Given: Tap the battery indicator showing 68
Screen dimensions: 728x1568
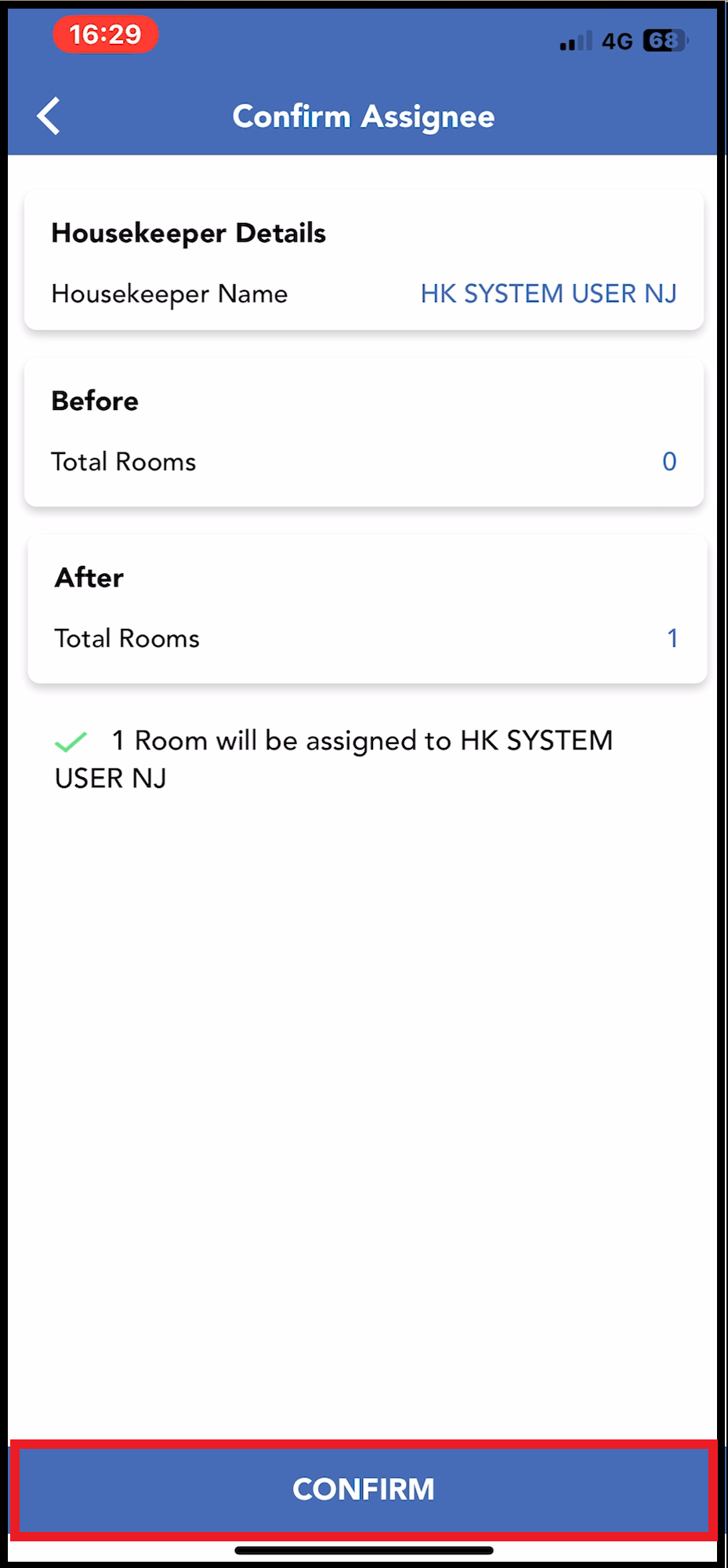Looking at the screenshot, I should [x=663, y=39].
